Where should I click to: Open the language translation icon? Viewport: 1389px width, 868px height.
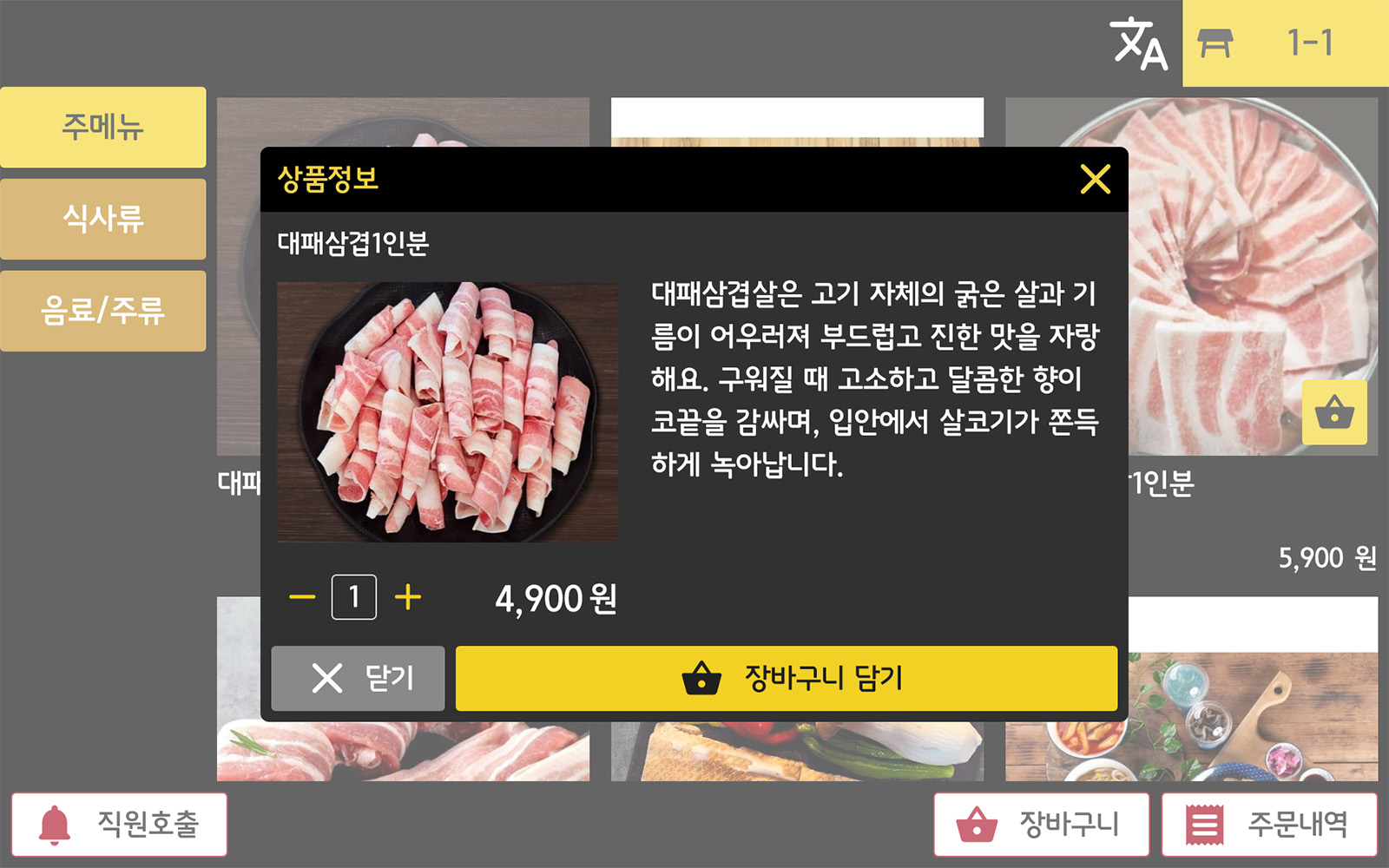coord(1138,43)
